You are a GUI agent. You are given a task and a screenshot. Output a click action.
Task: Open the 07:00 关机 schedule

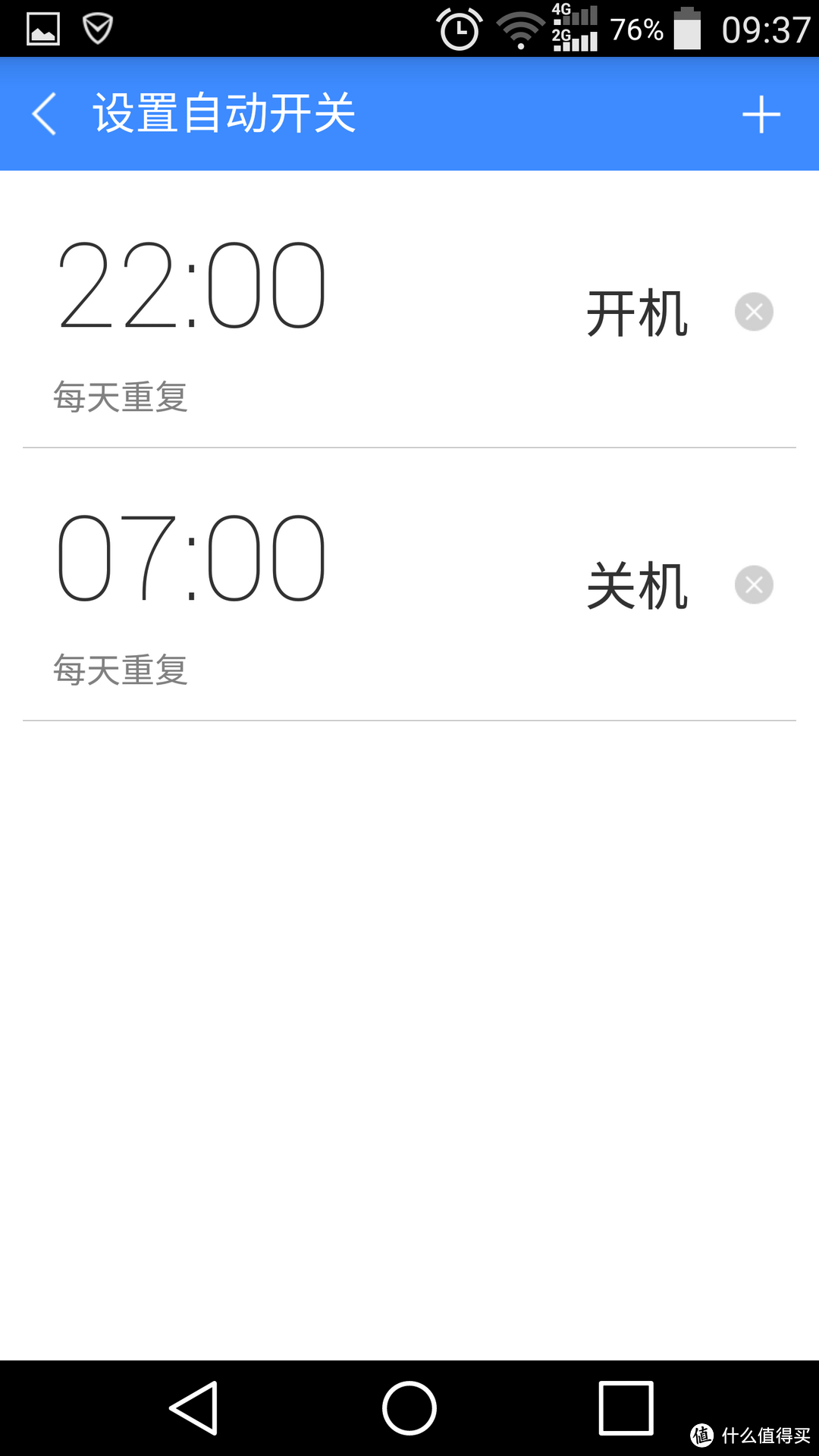point(409,584)
